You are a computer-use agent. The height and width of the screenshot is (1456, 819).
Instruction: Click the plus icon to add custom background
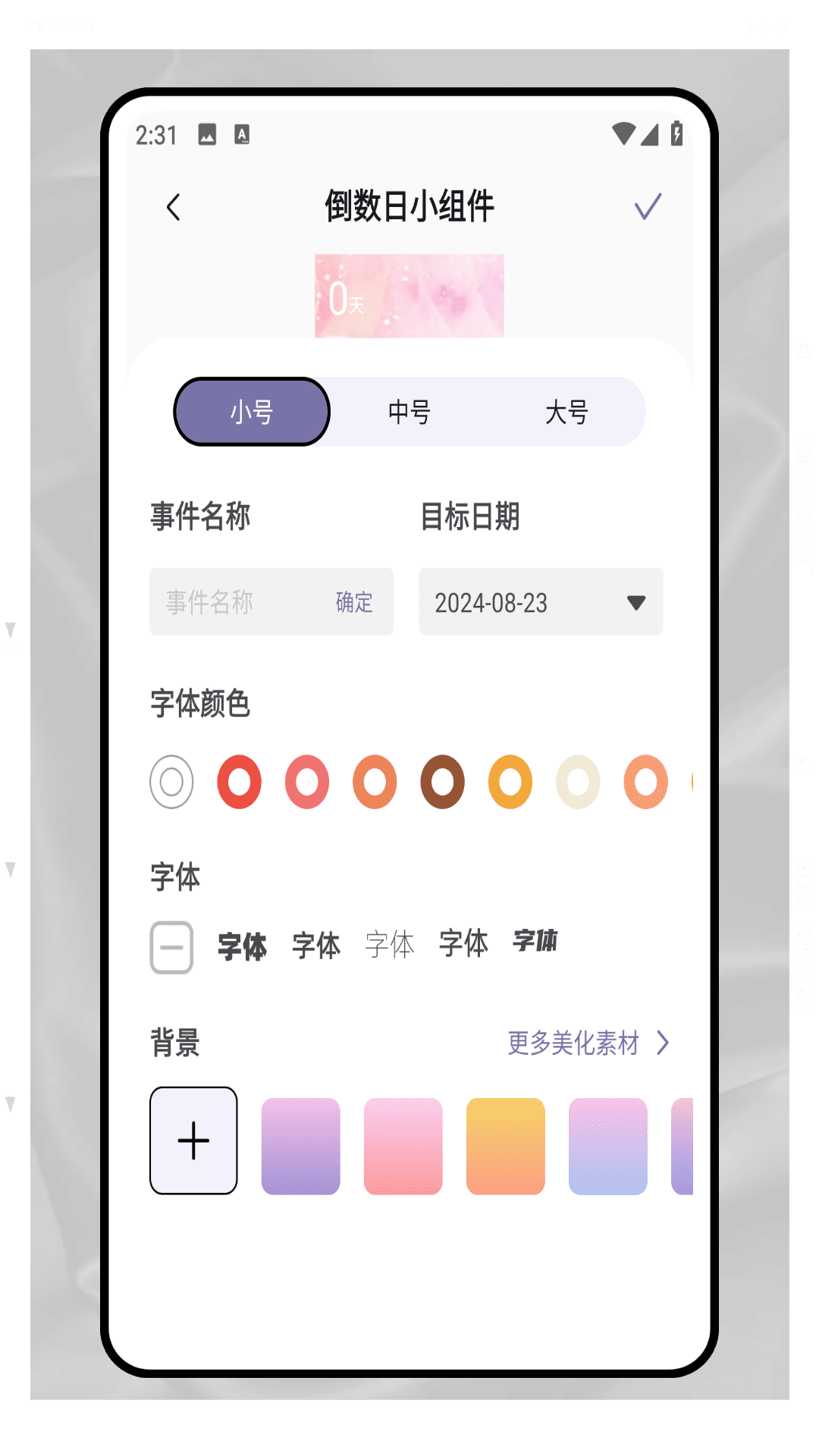(193, 1140)
